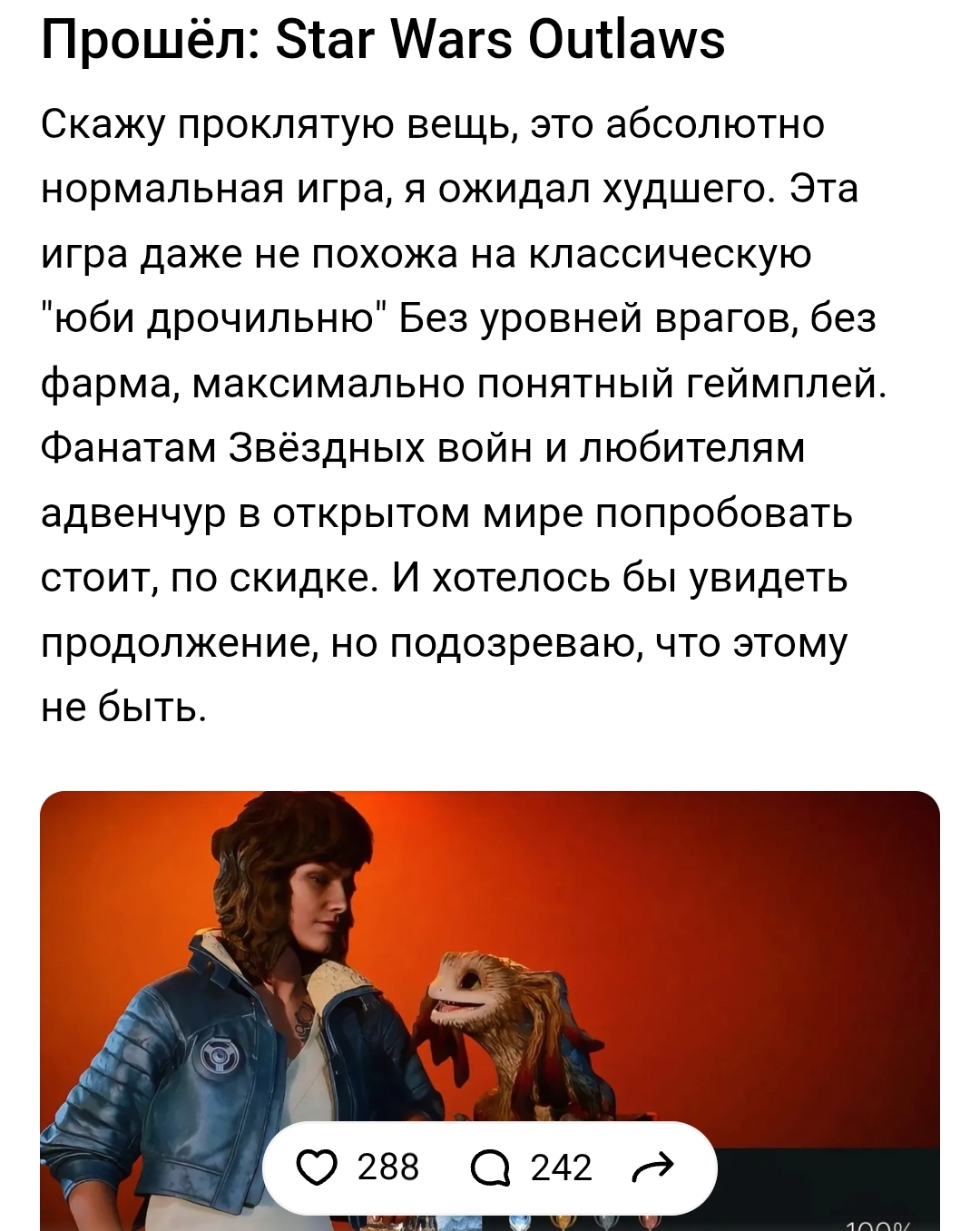Open the Star Wars Outlaws screenshot image
The height and width of the screenshot is (1231, 980).
pyautogui.click(x=490, y=953)
